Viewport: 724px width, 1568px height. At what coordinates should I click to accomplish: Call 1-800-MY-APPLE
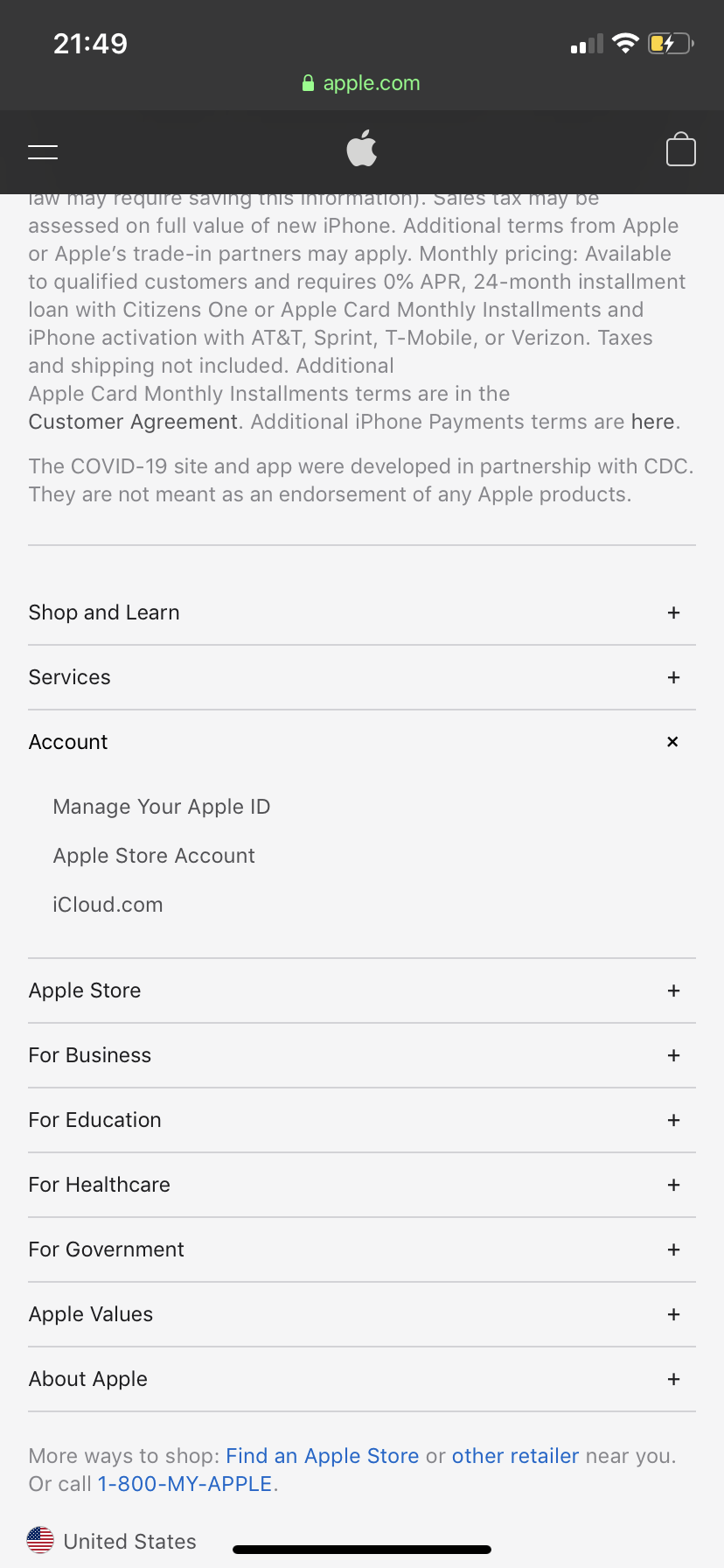pos(184,1484)
